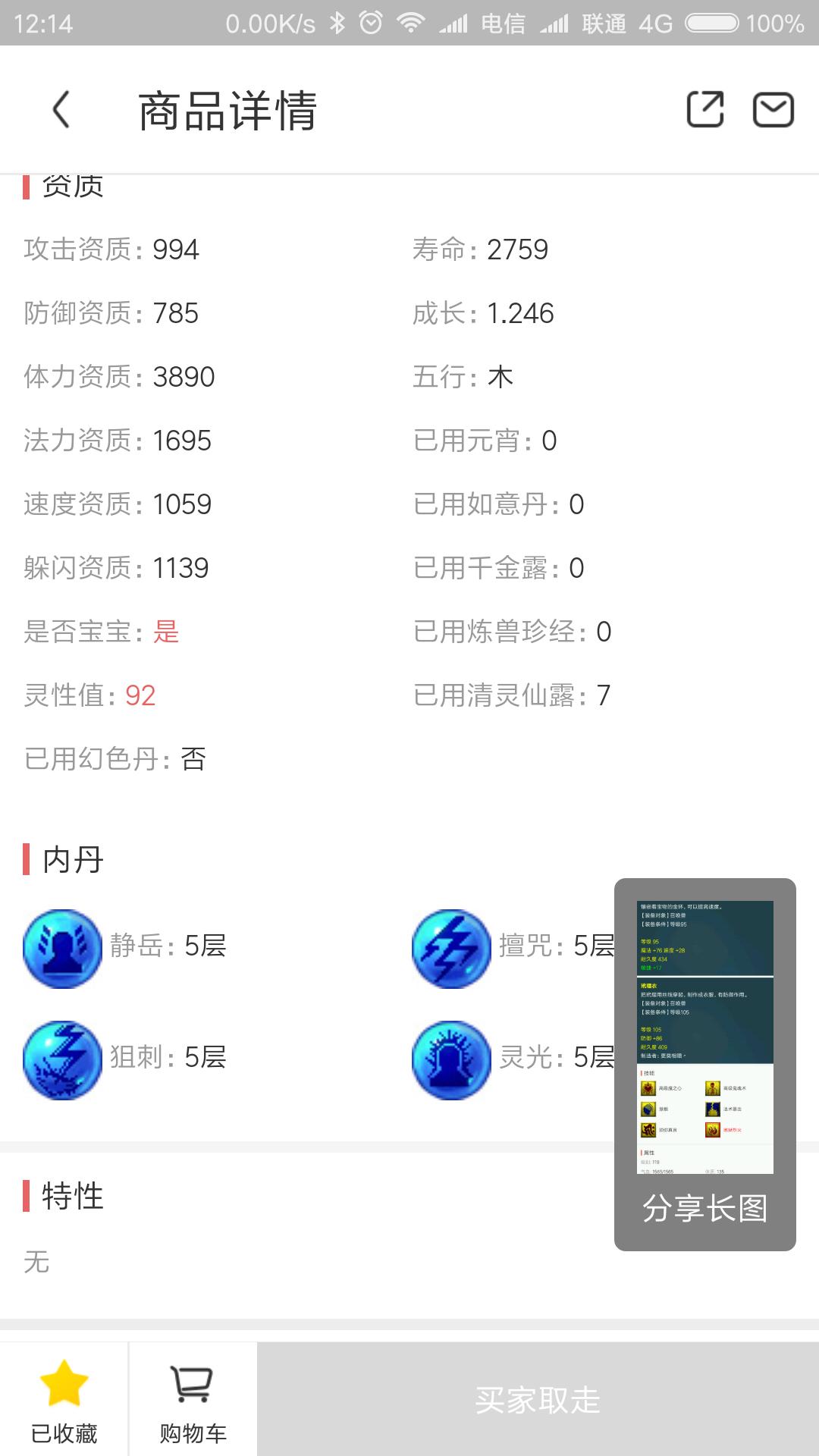View the 狙刺 inner pill icon

click(x=63, y=1060)
